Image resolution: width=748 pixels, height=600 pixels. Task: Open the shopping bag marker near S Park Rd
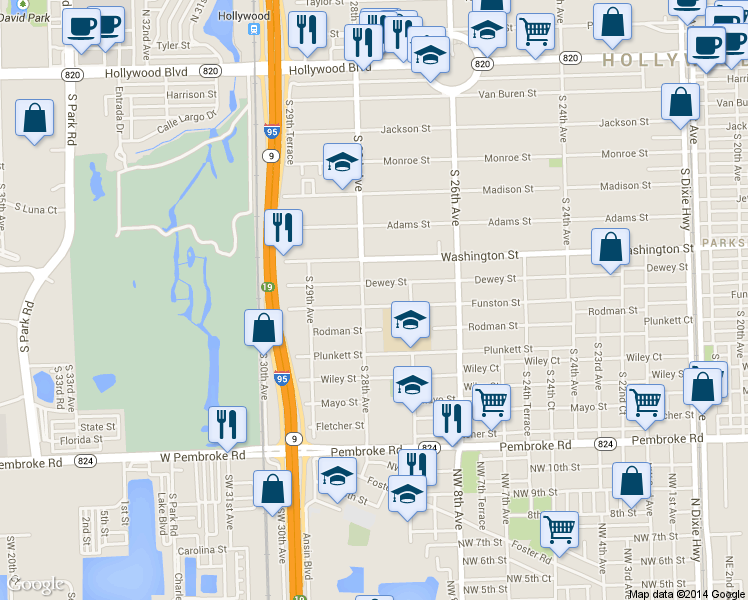[x=35, y=118]
